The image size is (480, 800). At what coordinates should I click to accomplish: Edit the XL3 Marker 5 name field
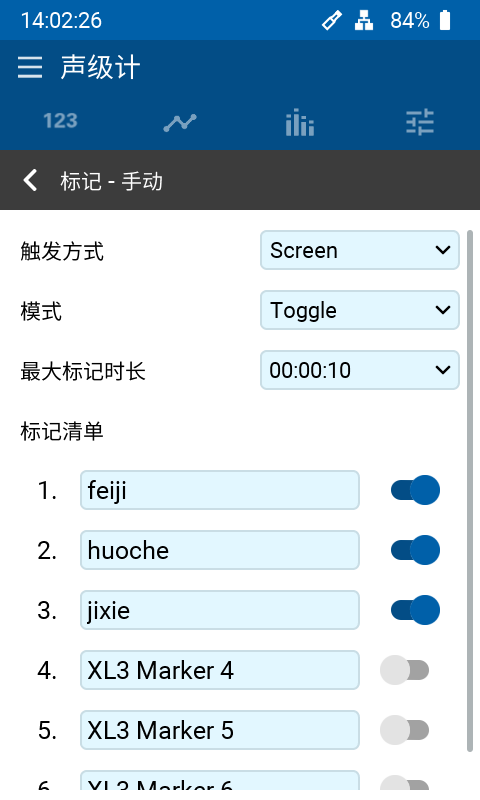220,730
